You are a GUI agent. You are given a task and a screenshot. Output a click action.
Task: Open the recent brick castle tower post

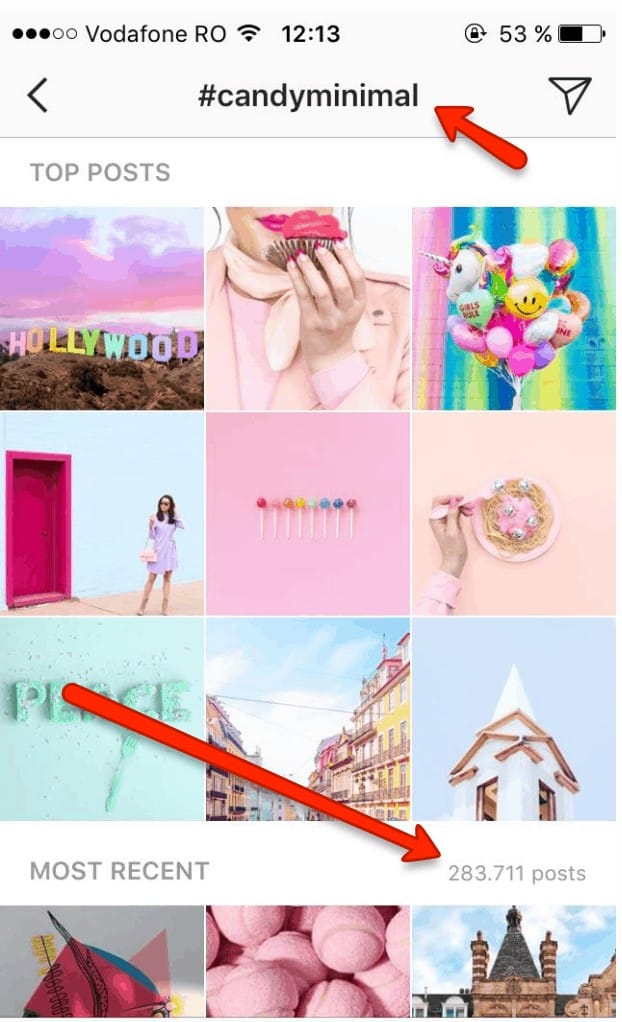[x=514, y=962]
